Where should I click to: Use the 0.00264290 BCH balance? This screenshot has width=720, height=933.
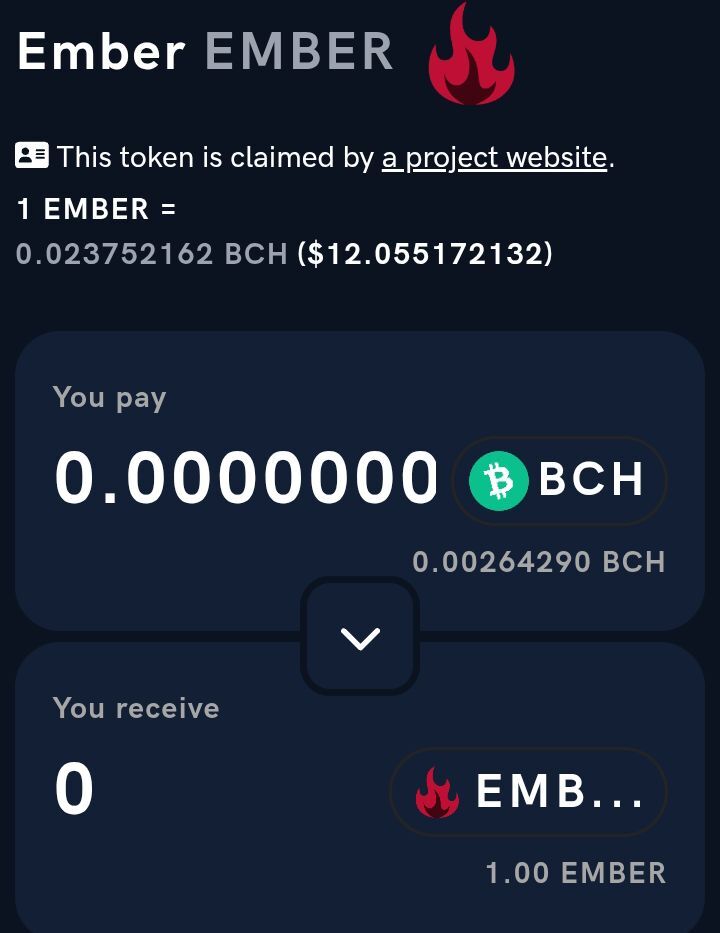pyautogui.click(x=538, y=562)
